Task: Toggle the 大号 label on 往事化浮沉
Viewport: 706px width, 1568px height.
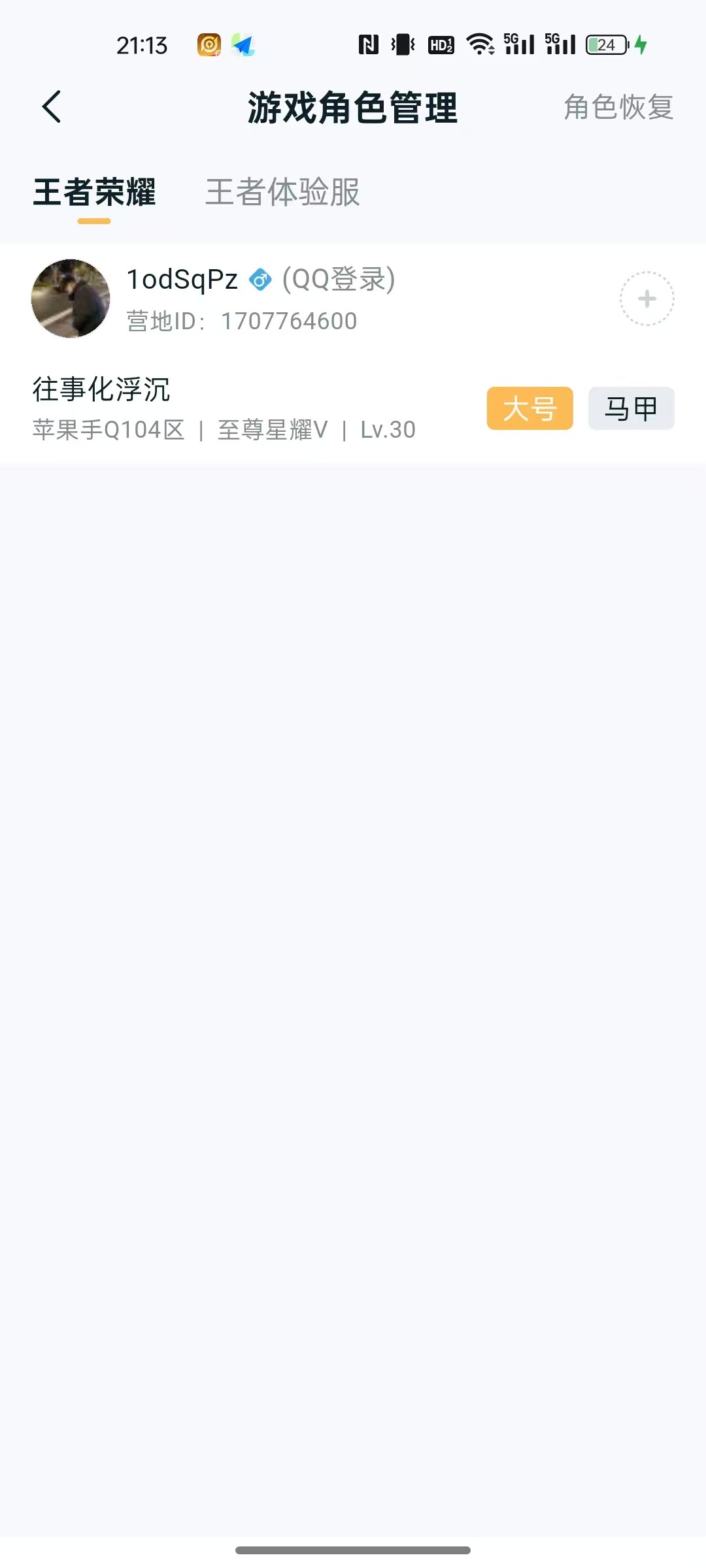Action: (529, 408)
